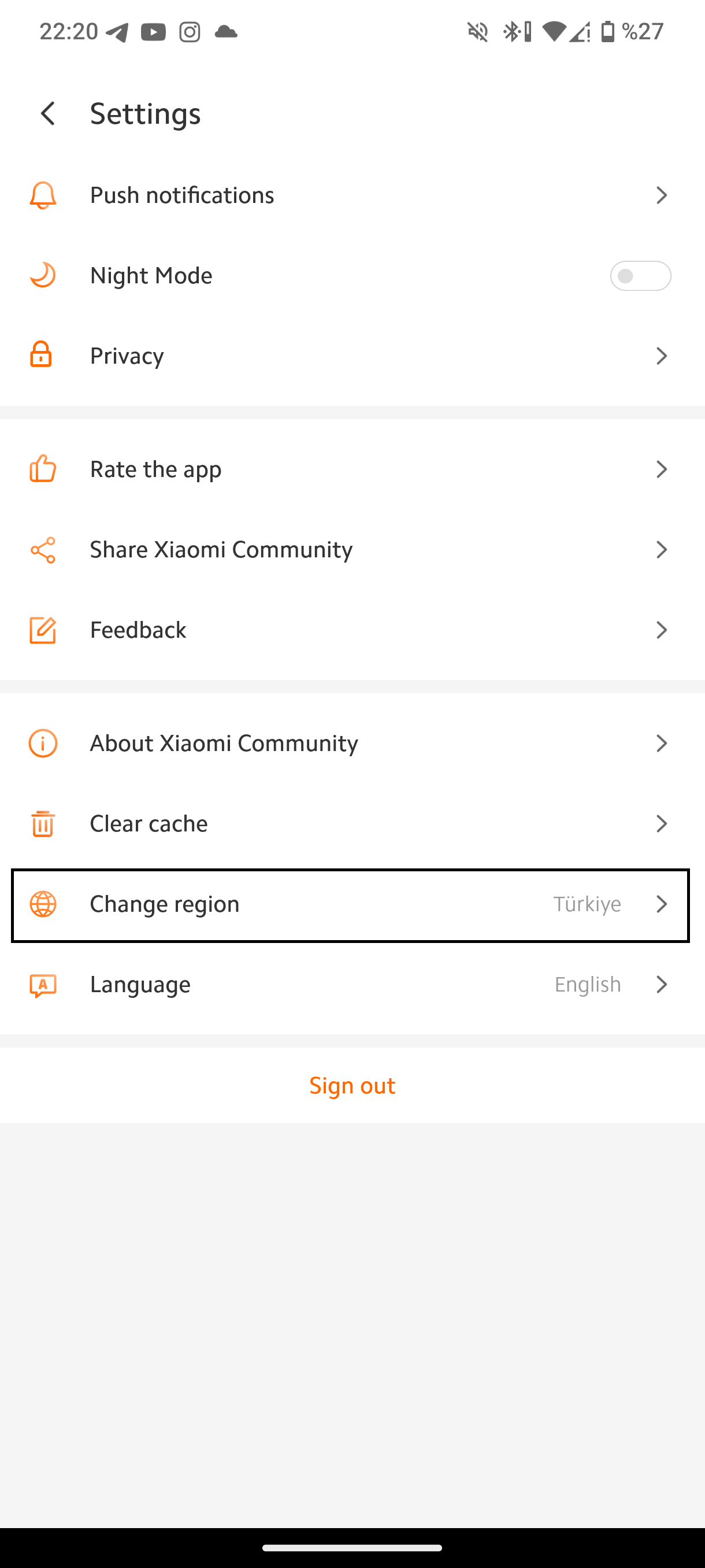Screen dimensions: 705x1568
Task: Go back from Settings
Action: point(47,114)
